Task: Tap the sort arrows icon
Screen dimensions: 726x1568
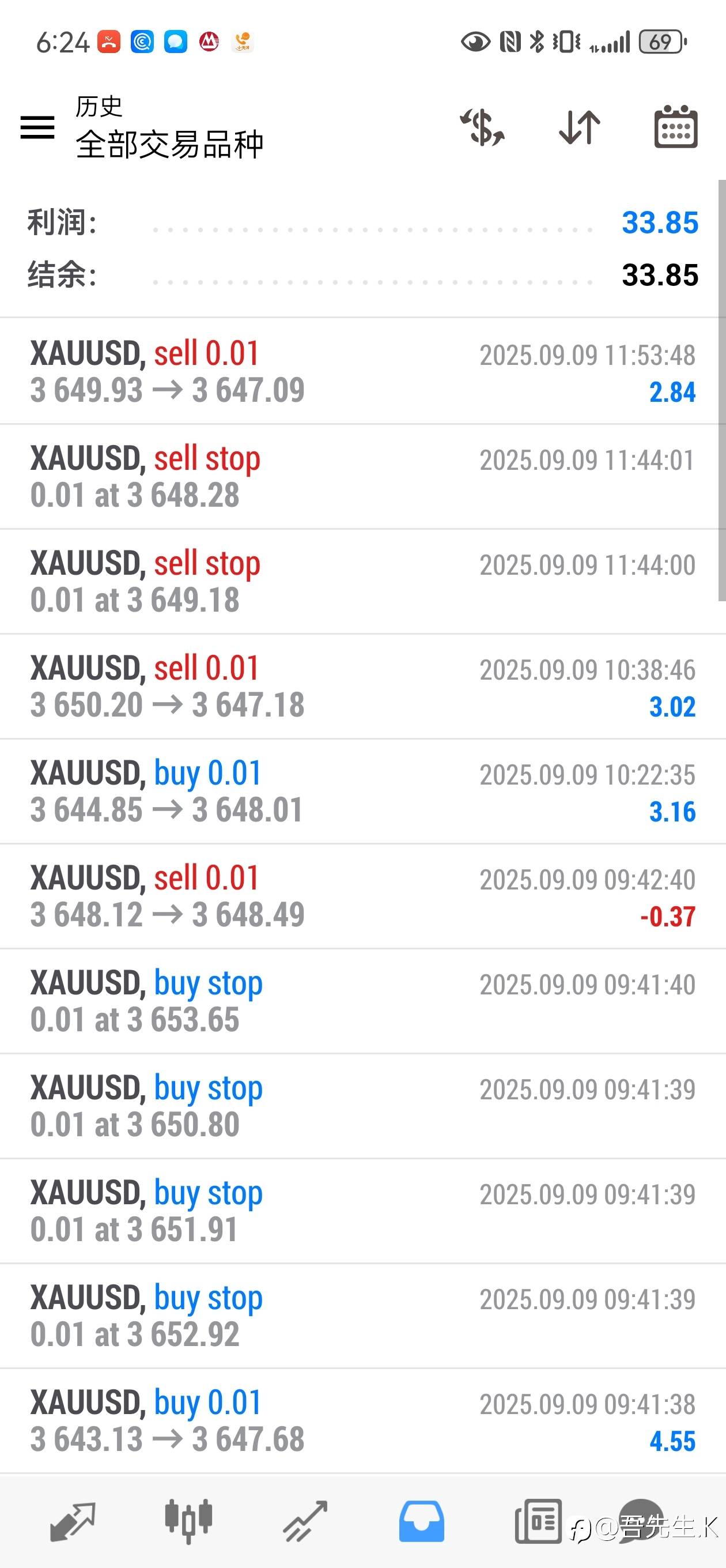Action: pos(579,128)
